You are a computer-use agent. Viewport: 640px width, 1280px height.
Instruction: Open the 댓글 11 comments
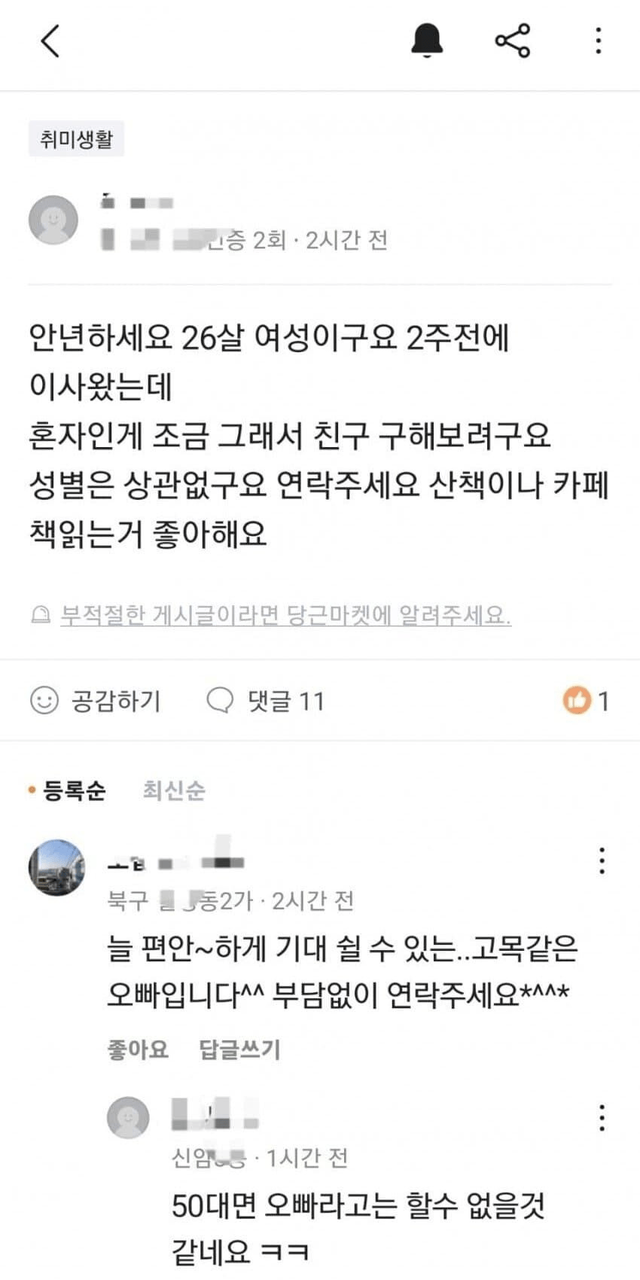[x=266, y=701]
